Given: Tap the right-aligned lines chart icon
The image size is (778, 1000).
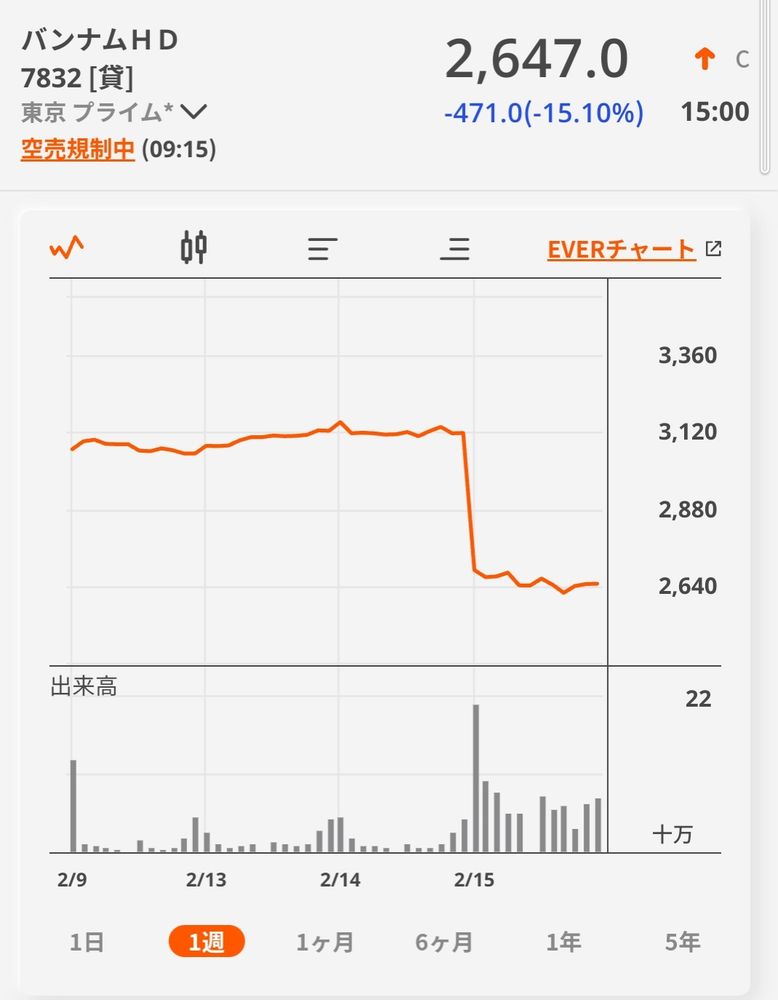Looking at the screenshot, I should (455, 248).
